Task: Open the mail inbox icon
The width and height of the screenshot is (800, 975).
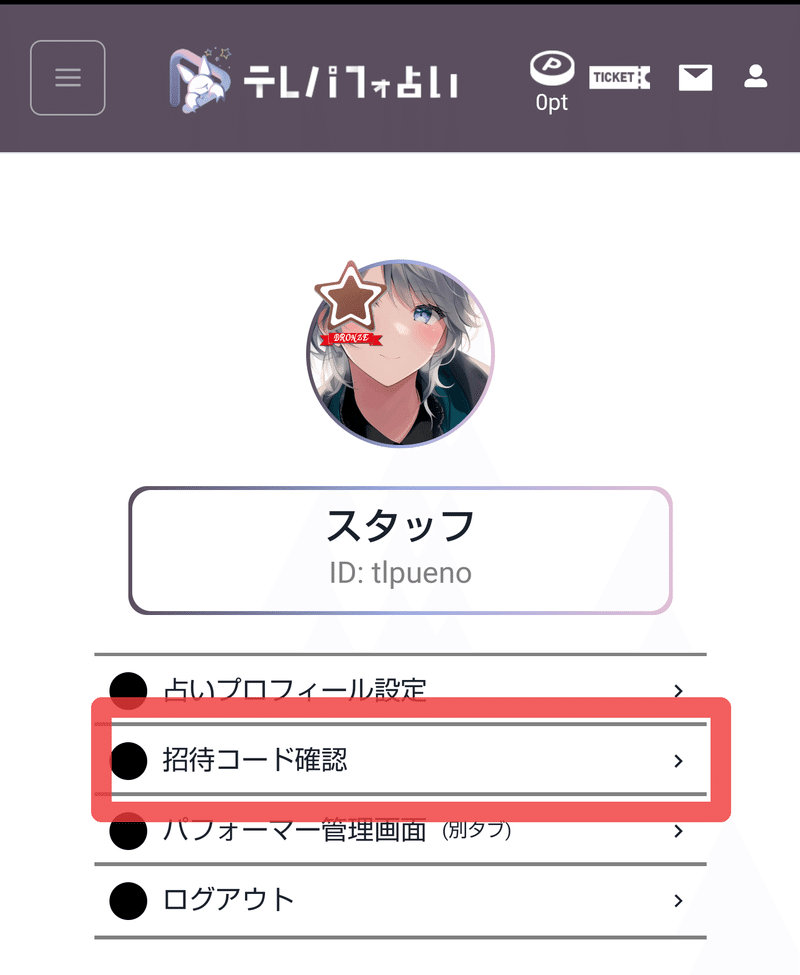Action: (x=695, y=77)
